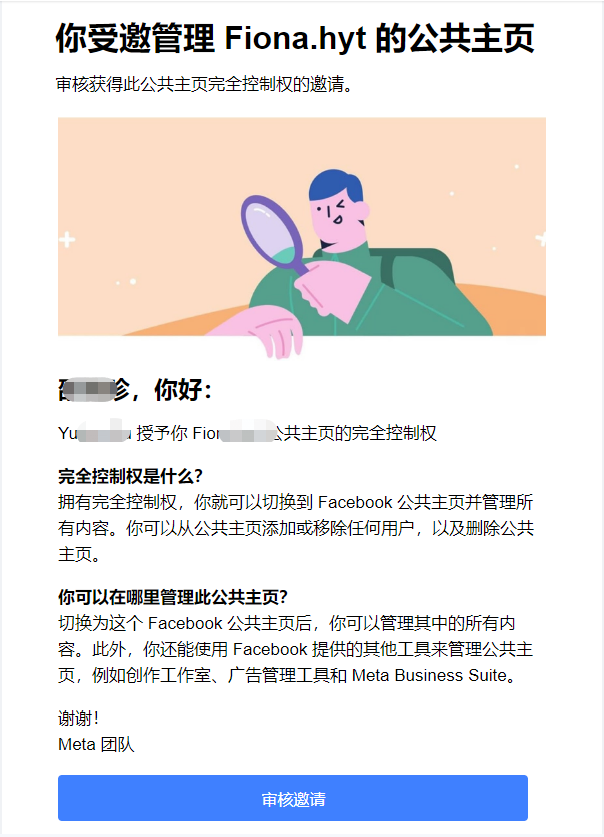Tap the 审核邀请 button

pyautogui.click(x=292, y=799)
